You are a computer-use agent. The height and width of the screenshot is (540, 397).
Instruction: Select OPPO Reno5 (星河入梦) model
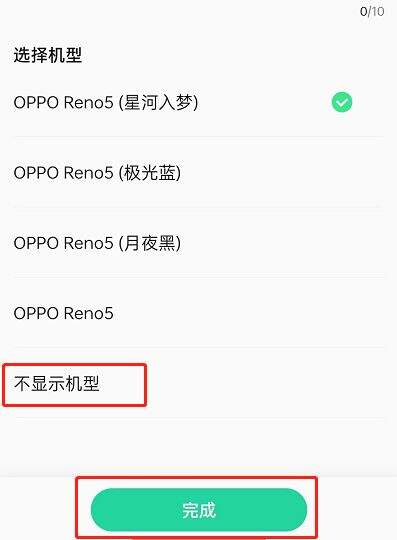point(198,103)
